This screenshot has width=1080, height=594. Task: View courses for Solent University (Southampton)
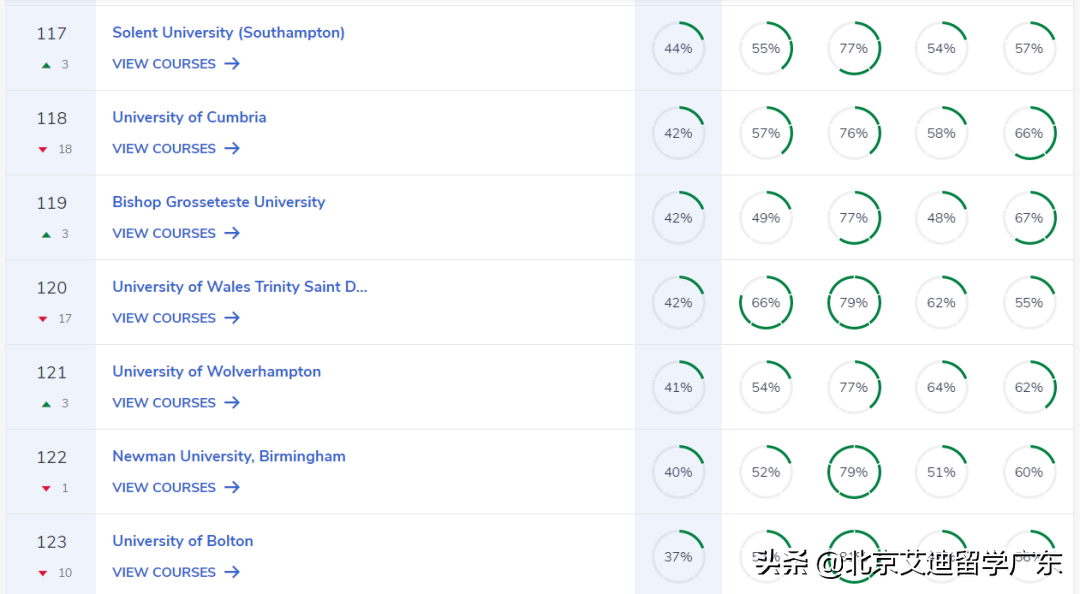[176, 64]
